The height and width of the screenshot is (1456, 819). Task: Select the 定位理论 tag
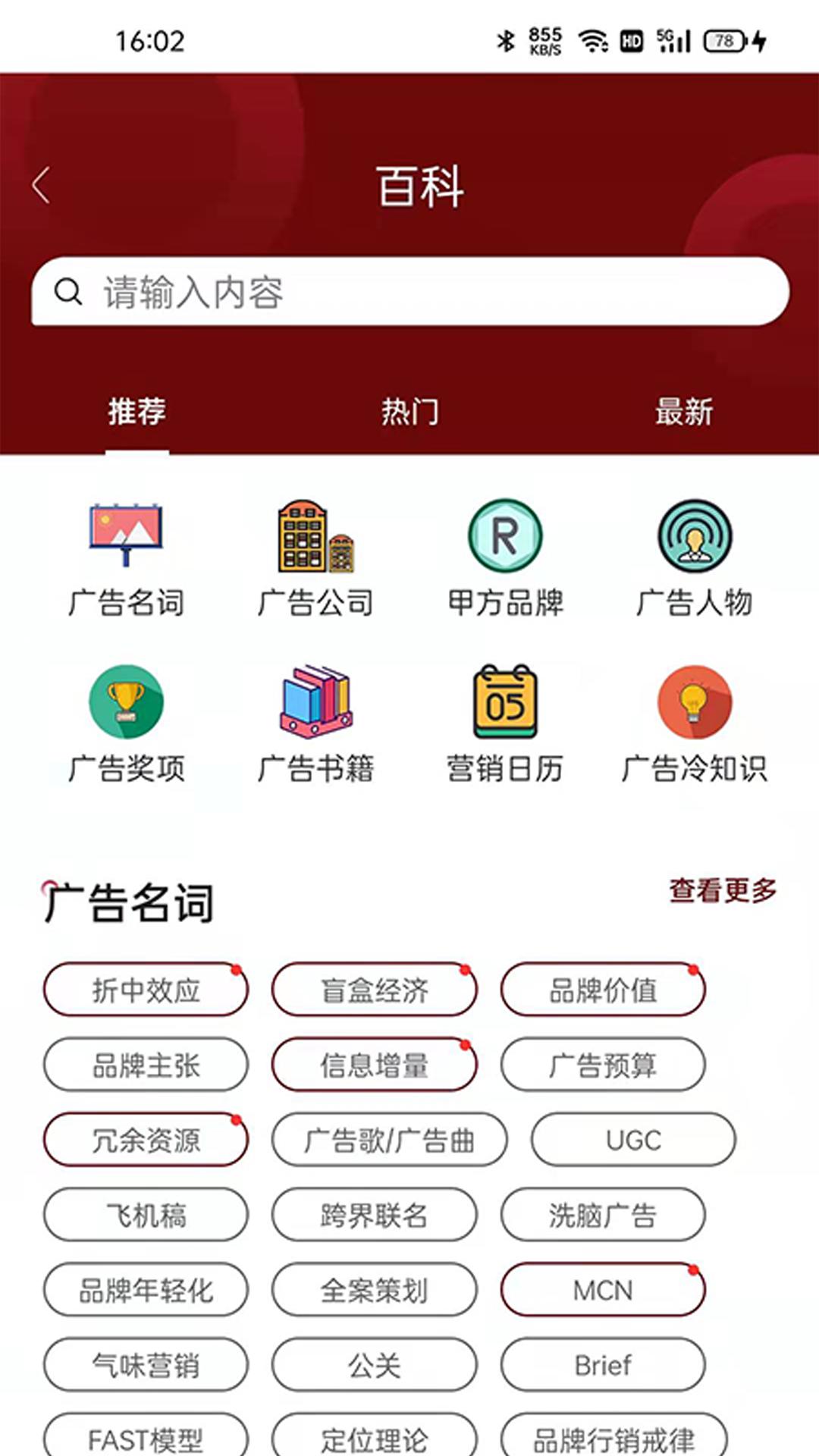click(x=375, y=1436)
